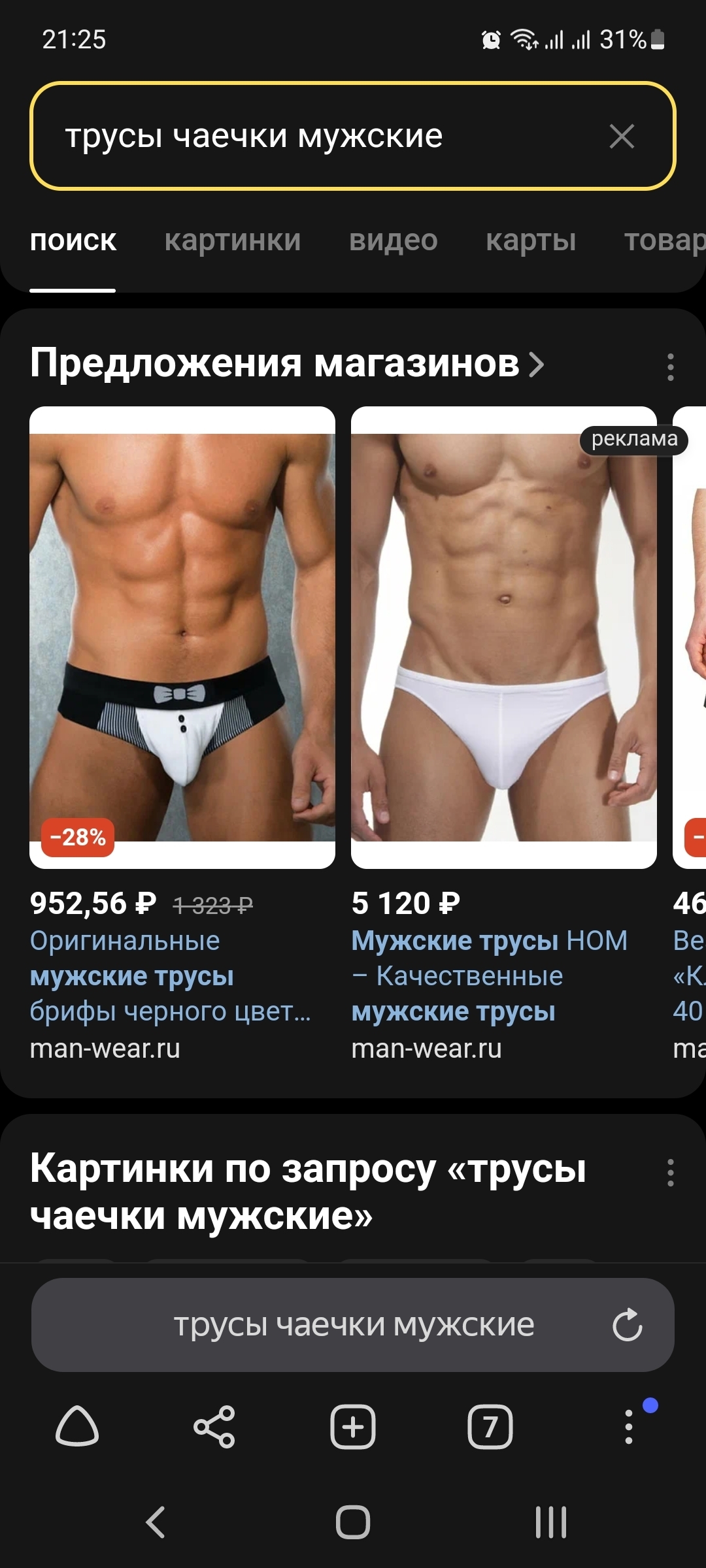
Task: Open the options menu beside Предложения магазинов
Action: coord(670,367)
